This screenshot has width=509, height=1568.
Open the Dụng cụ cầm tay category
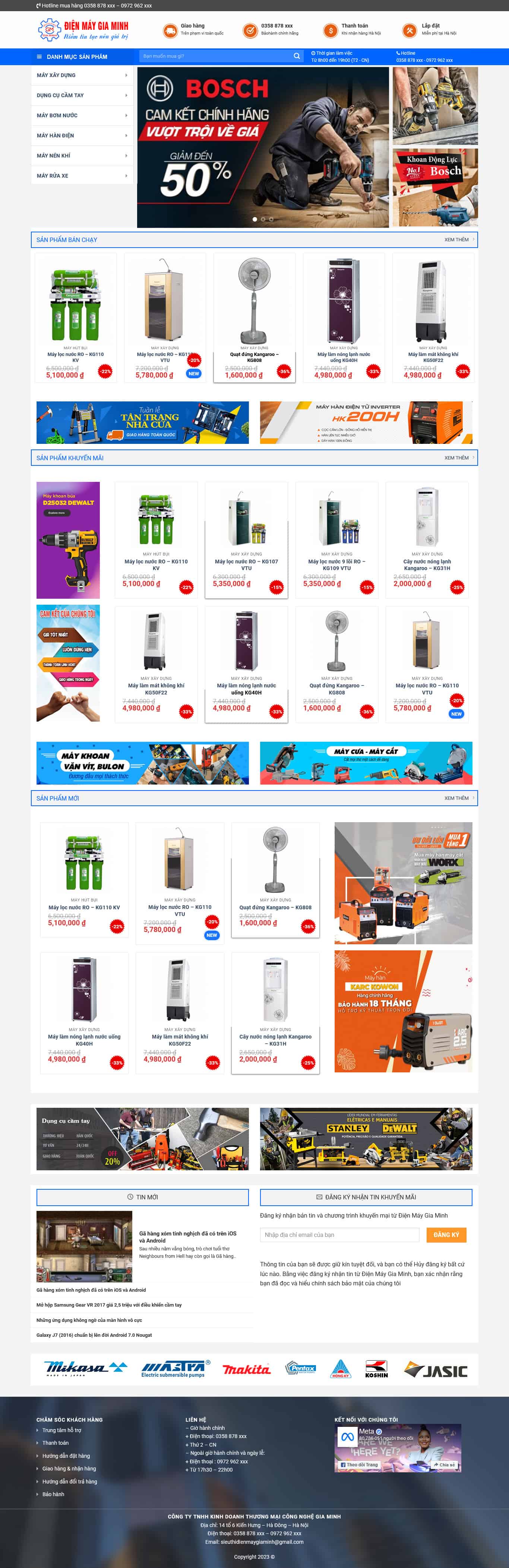coord(82,96)
